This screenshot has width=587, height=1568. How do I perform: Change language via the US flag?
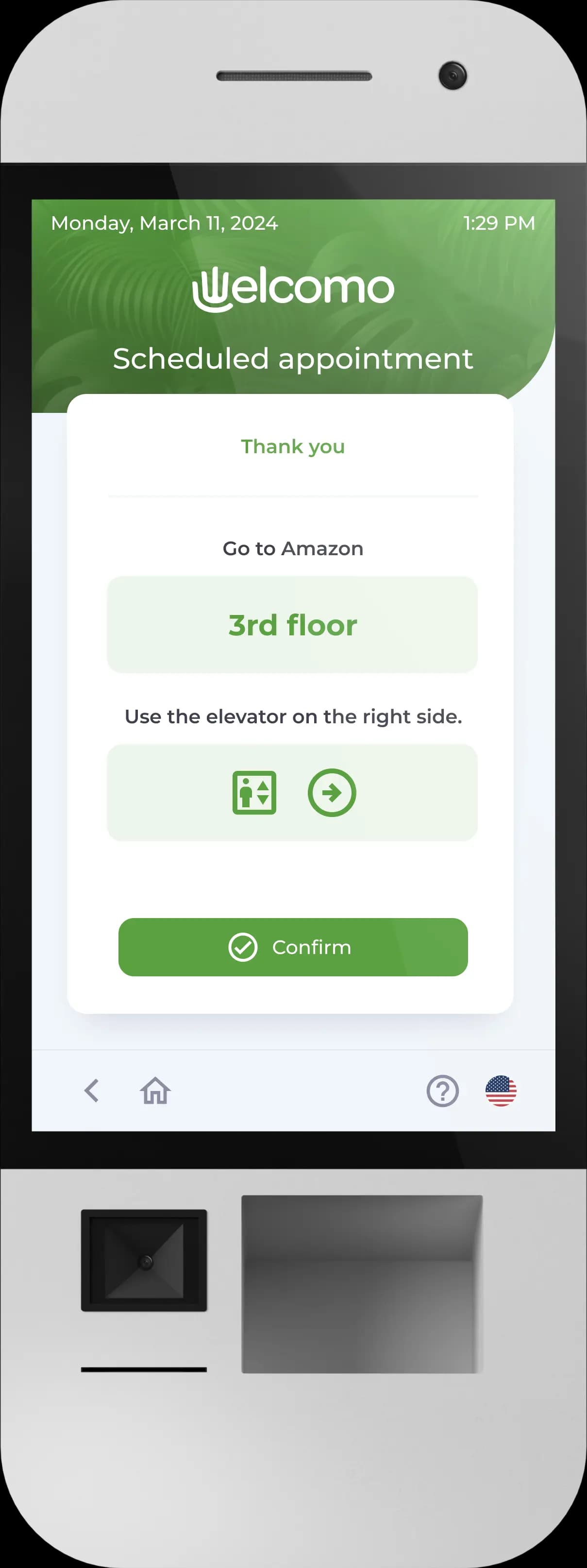pos(501,1090)
